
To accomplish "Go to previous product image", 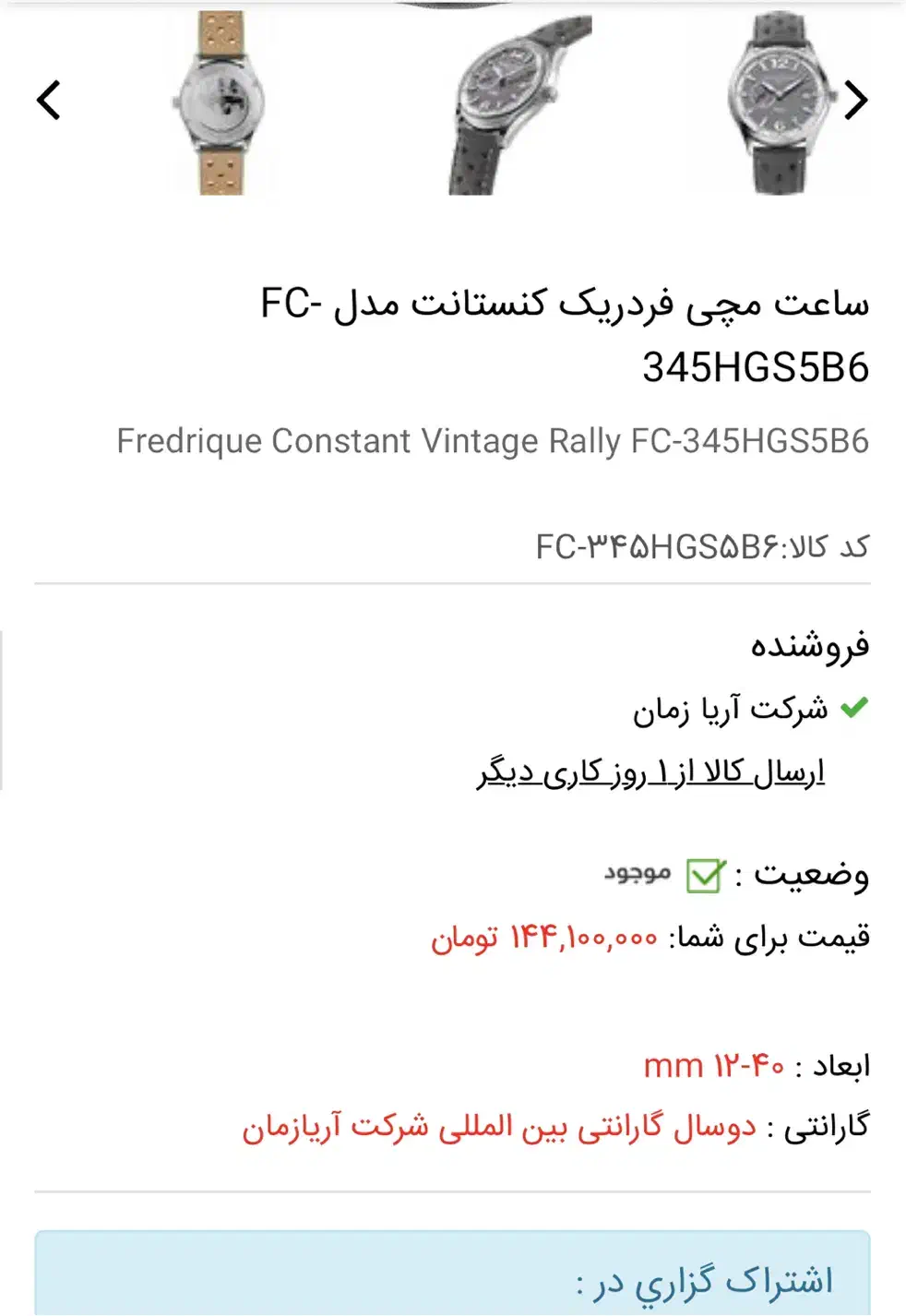I will (x=49, y=101).
